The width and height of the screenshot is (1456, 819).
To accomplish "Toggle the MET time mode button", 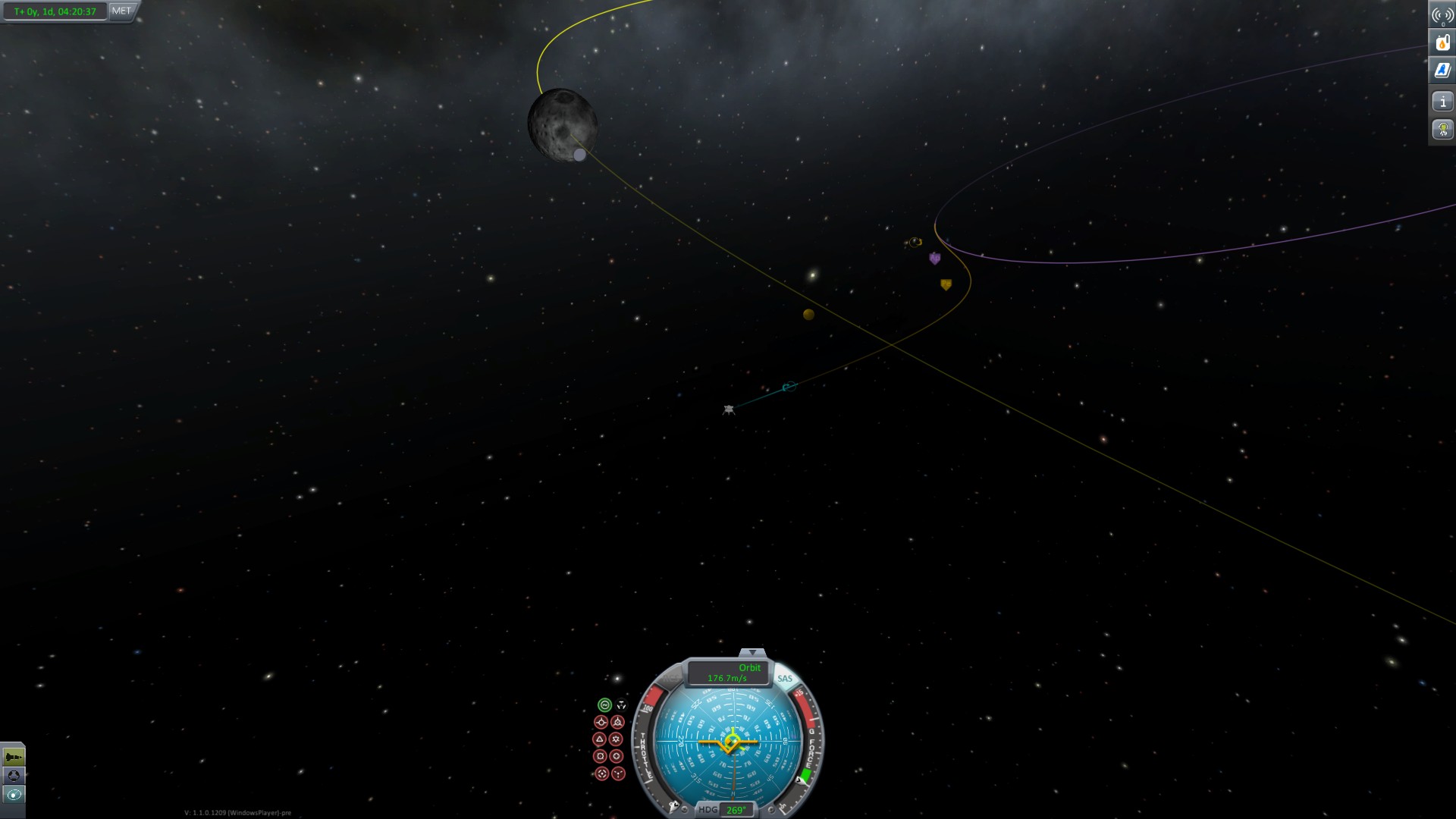I will click(121, 11).
